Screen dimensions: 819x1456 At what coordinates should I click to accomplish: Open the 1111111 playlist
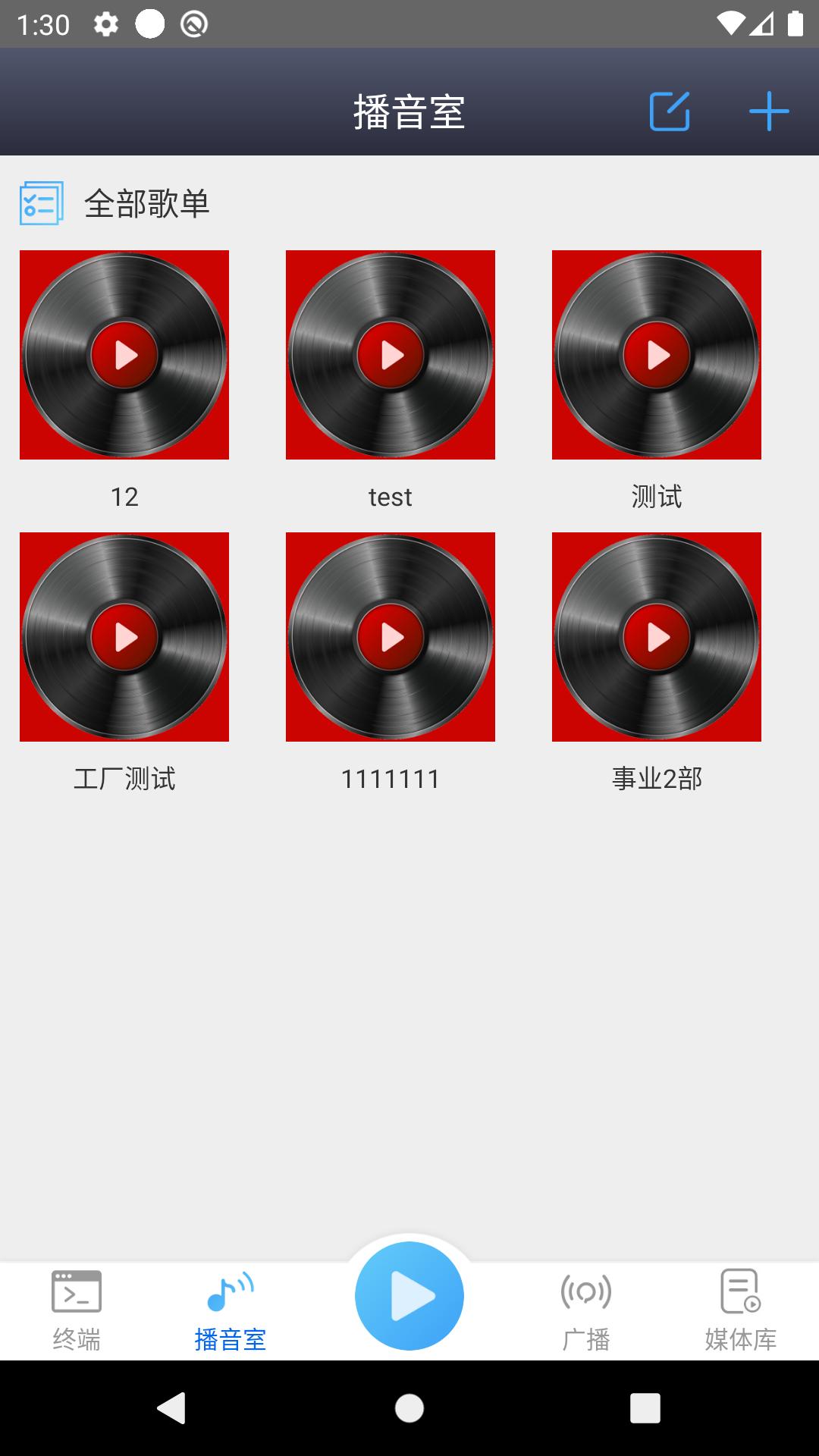point(391,637)
